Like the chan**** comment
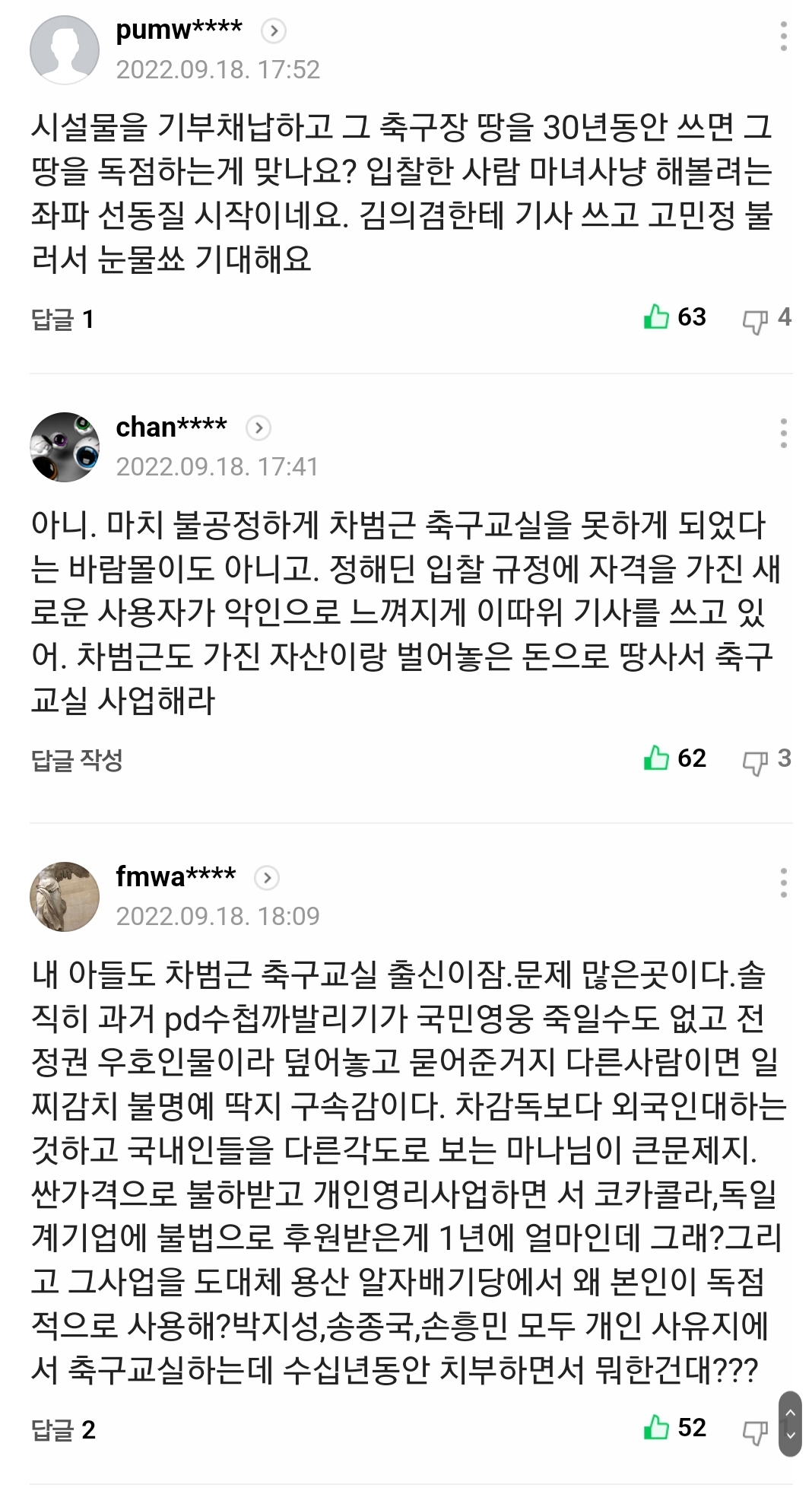812x1488 pixels. (x=657, y=758)
